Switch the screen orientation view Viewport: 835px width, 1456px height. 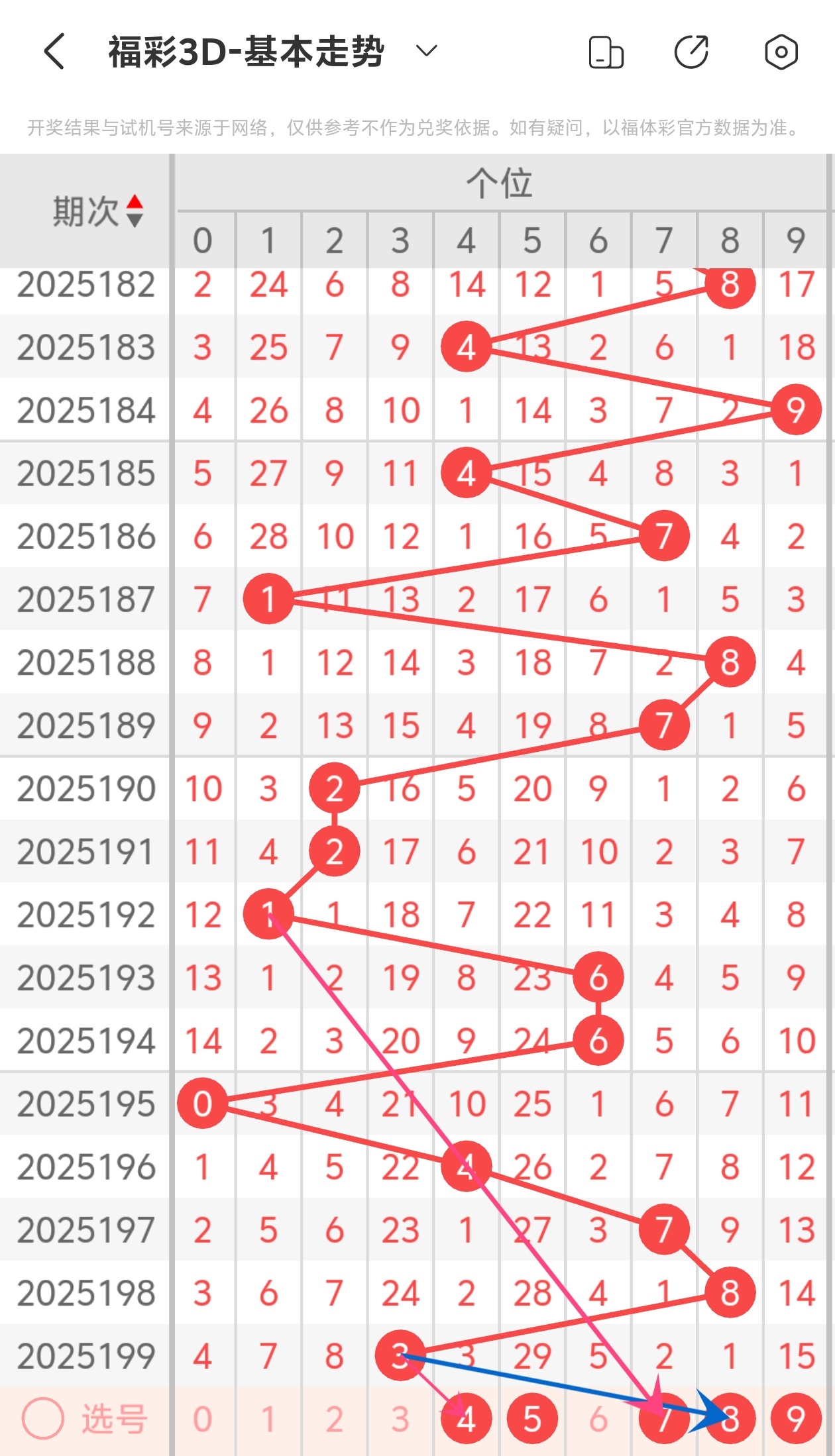coord(606,52)
